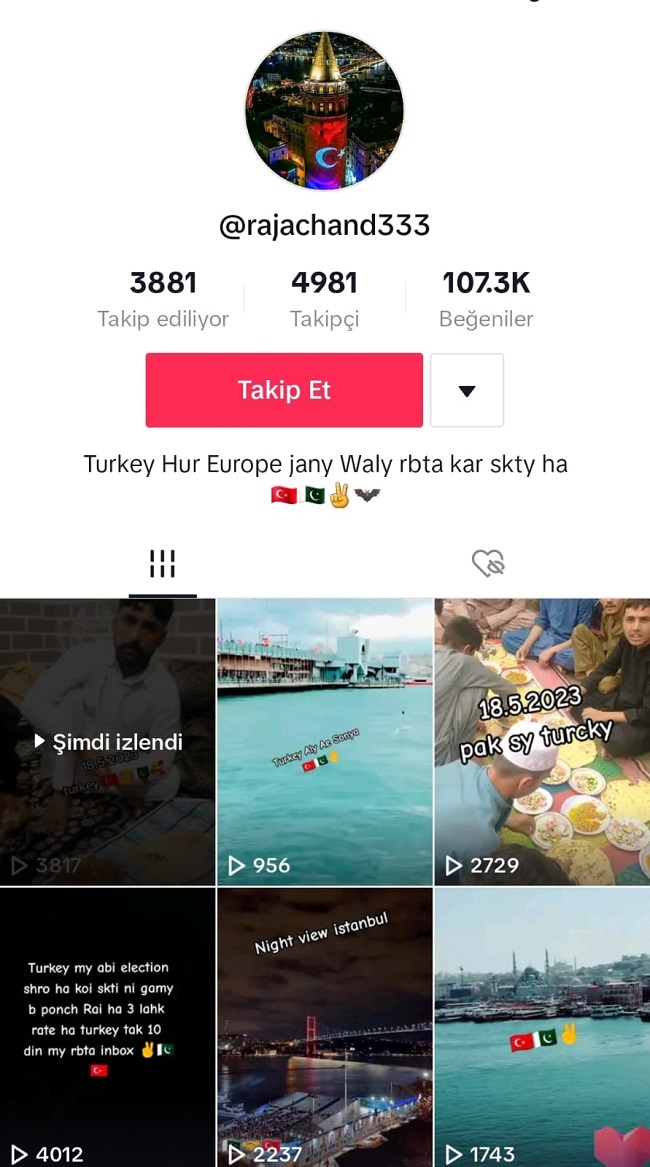Viewport: 650px width, 1167px height.
Task: Switch to the liked videos tab
Action: [x=487, y=565]
